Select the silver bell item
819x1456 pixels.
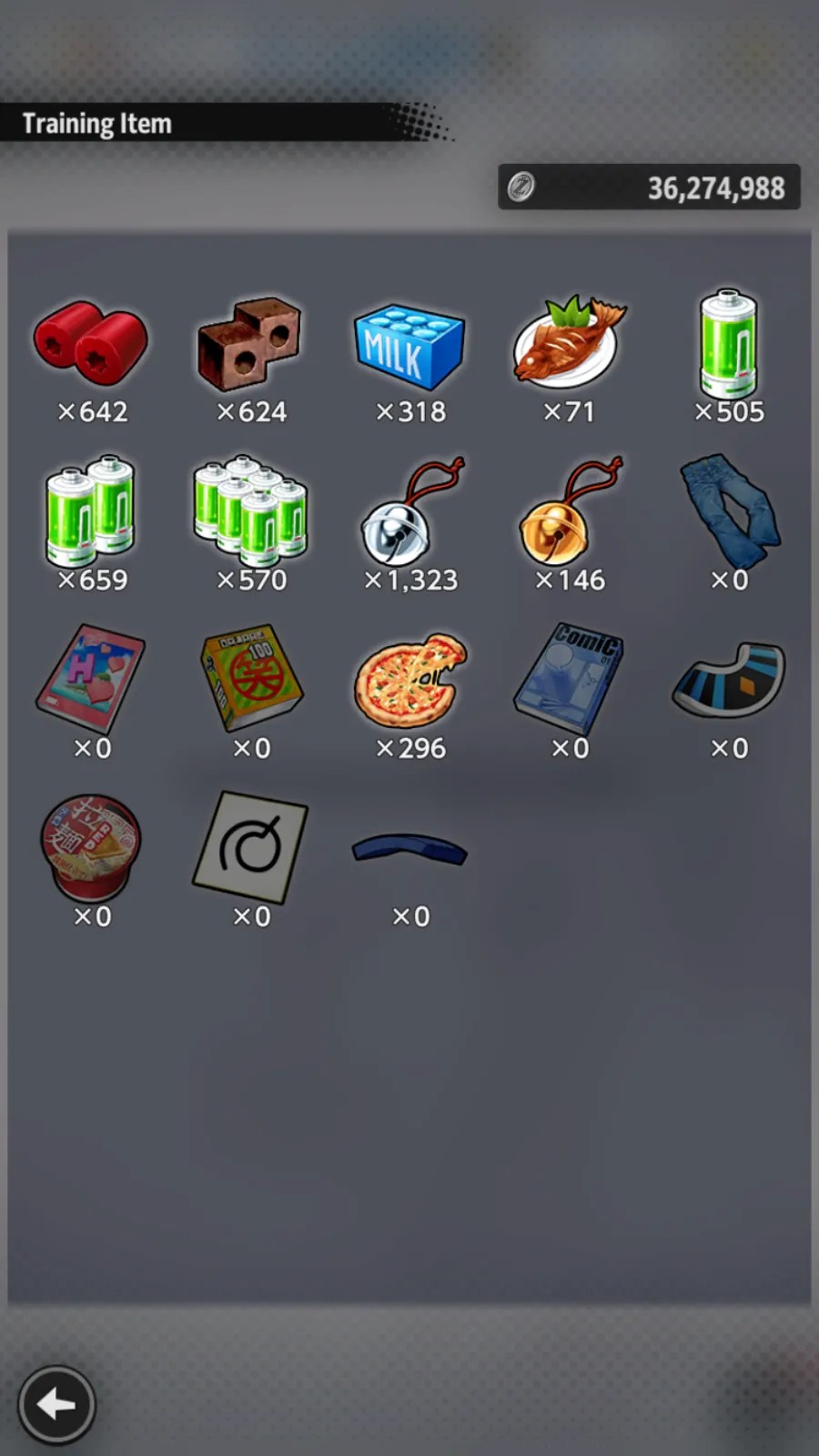point(411,511)
